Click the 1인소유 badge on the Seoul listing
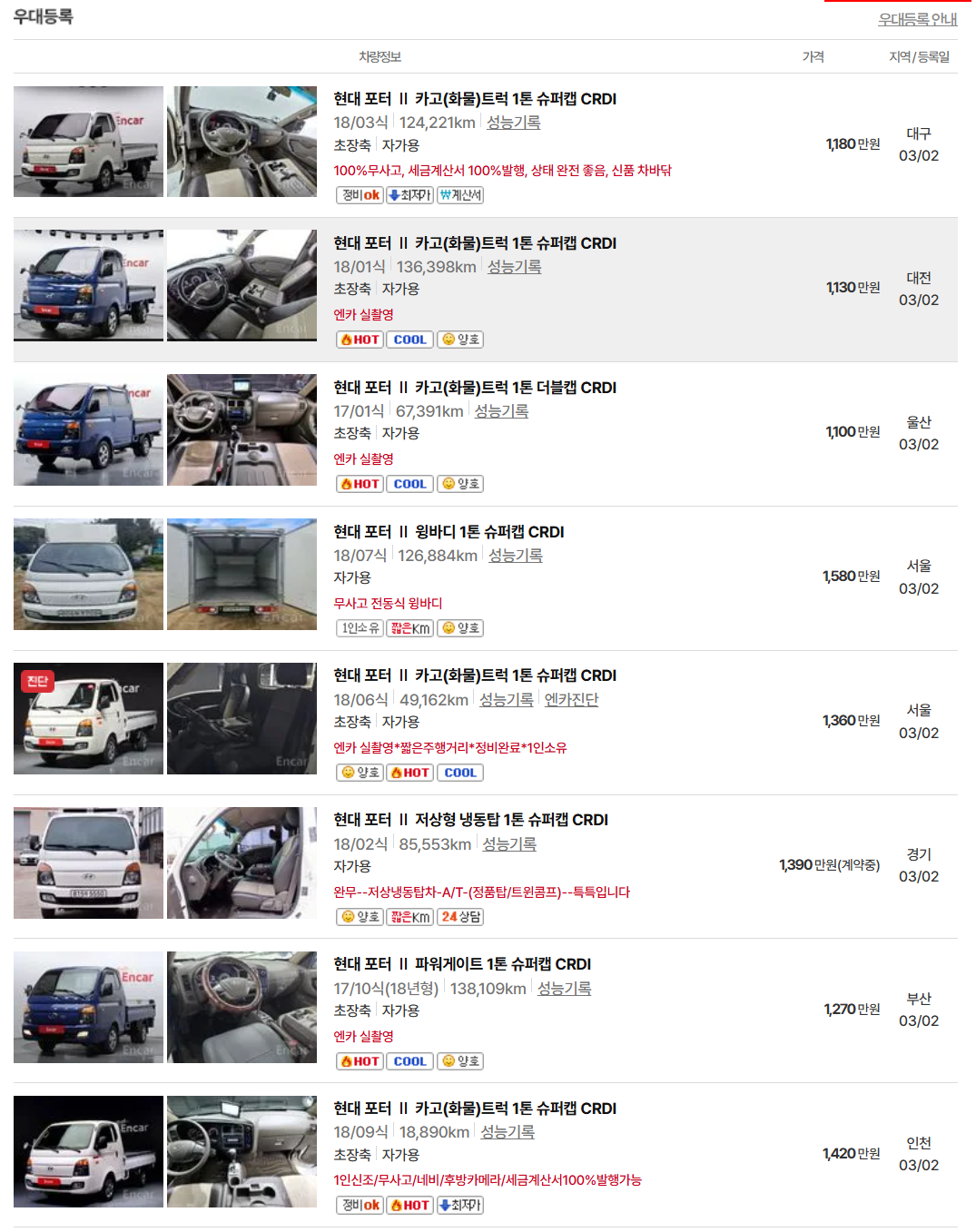 [x=360, y=627]
